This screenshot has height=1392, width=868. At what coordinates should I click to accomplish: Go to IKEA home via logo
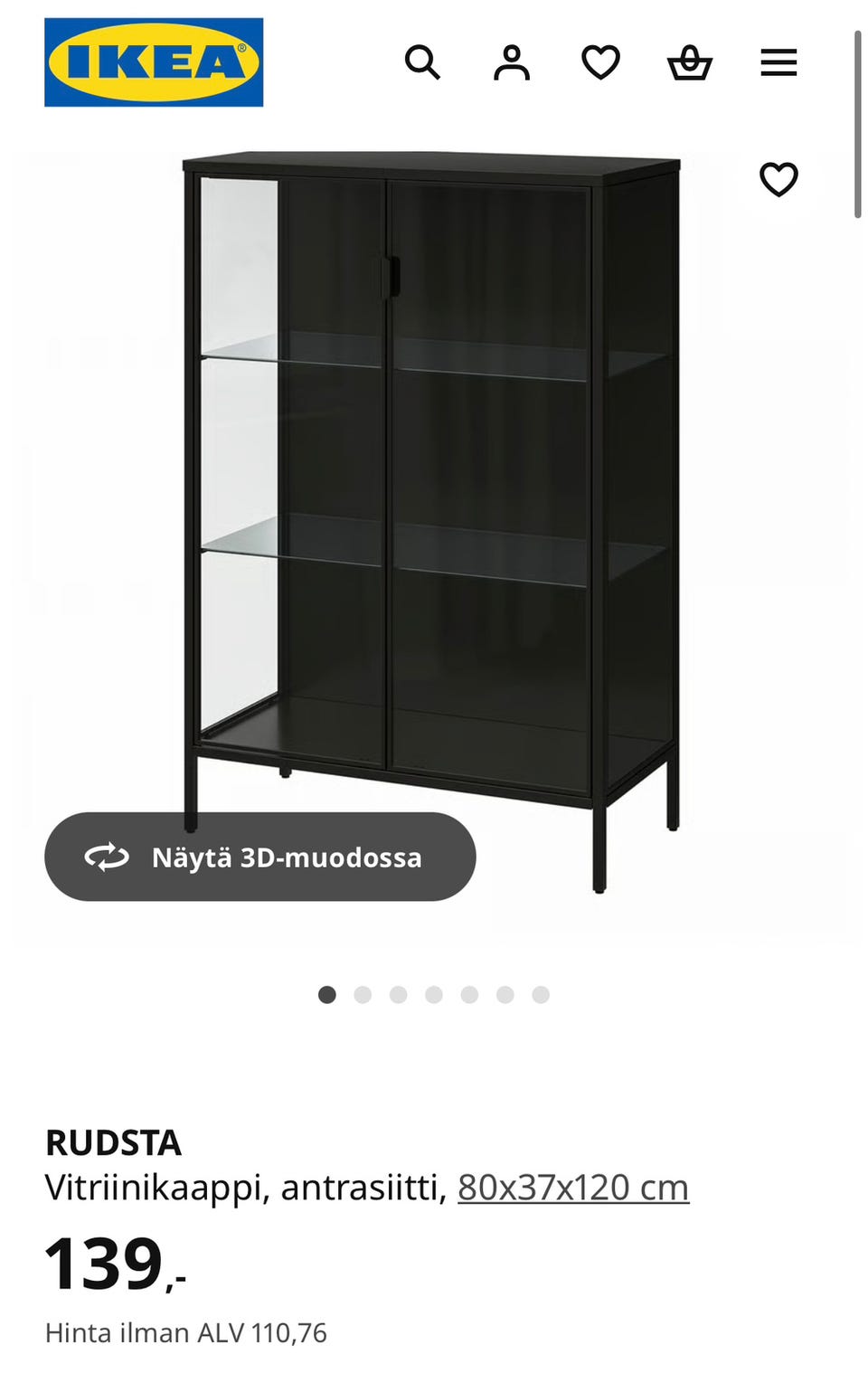click(154, 62)
